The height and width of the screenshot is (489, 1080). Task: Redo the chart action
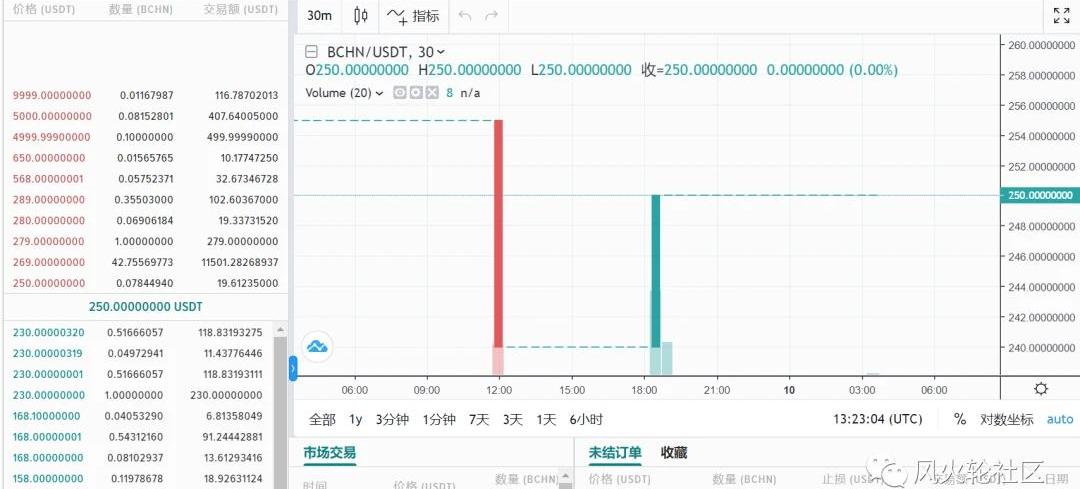coord(491,16)
